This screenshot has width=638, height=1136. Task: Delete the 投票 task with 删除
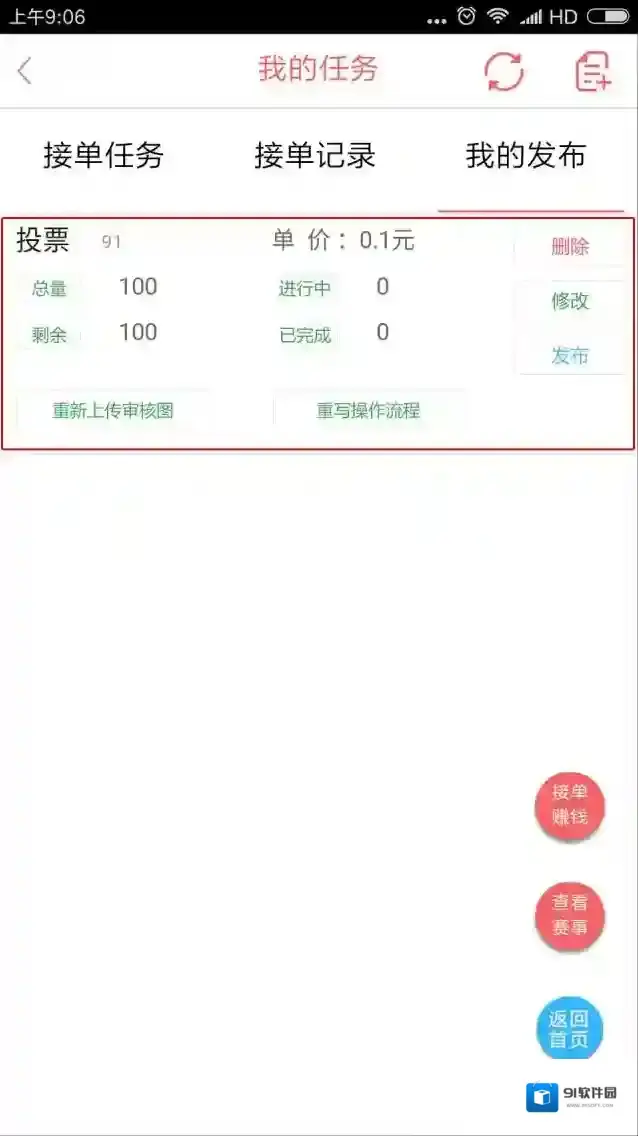570,247
